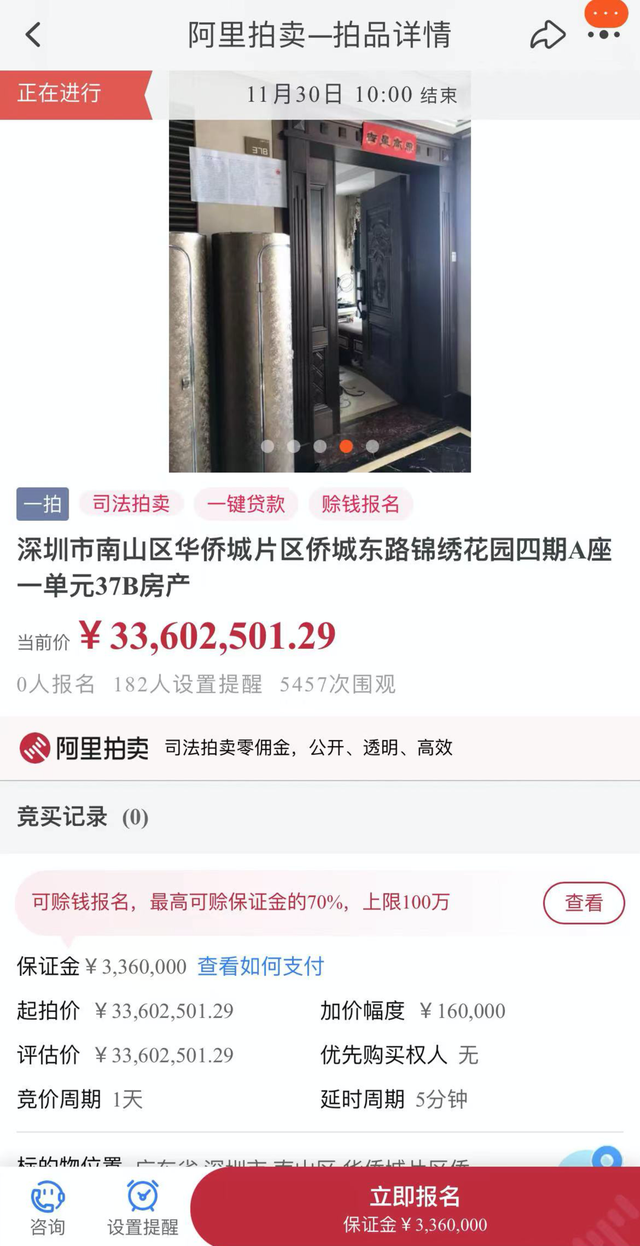Open the 查看如何支付 link
Screen dimensions: 640x1246
[261, 966]
